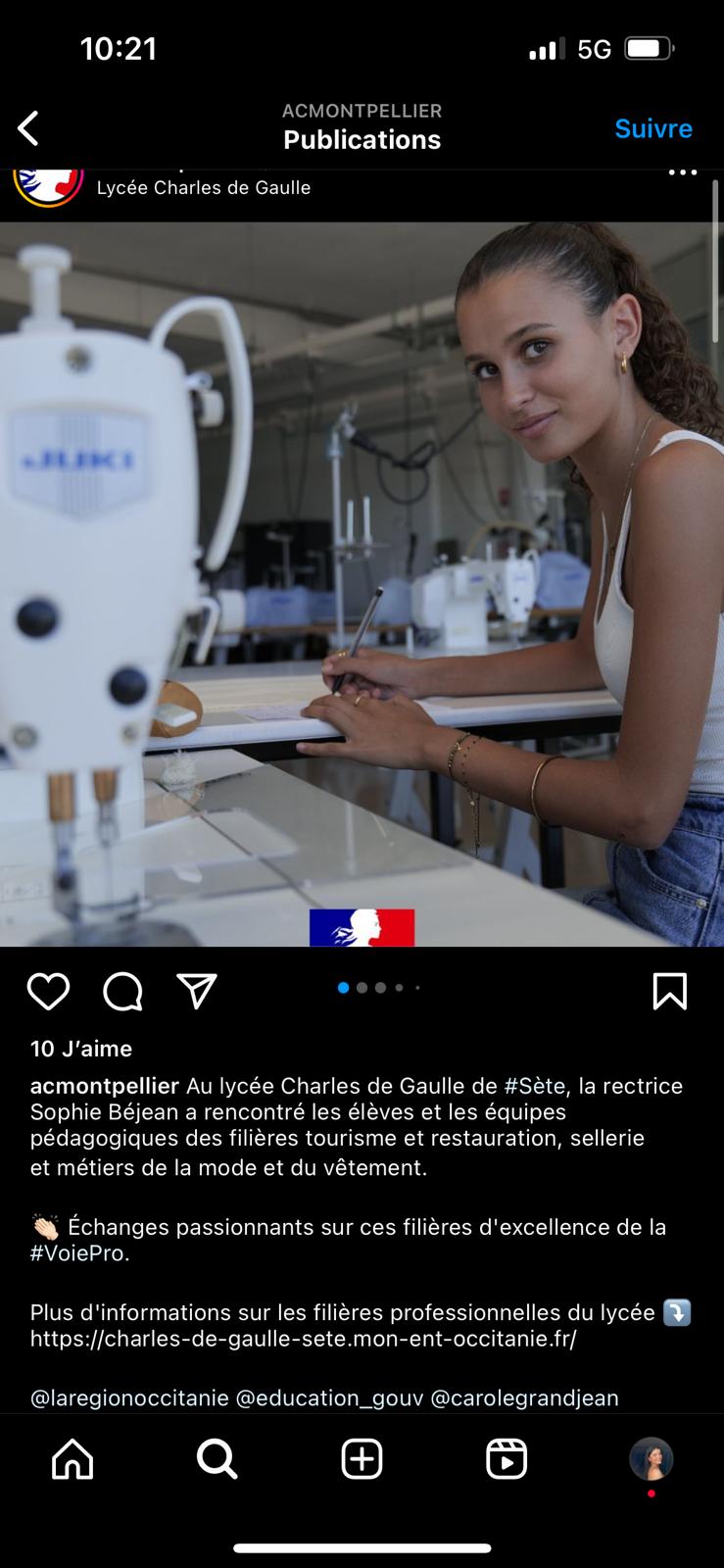Follow the acmontpellier account
The width and height of the screenshot is (724, 1568).
[652, 128]
